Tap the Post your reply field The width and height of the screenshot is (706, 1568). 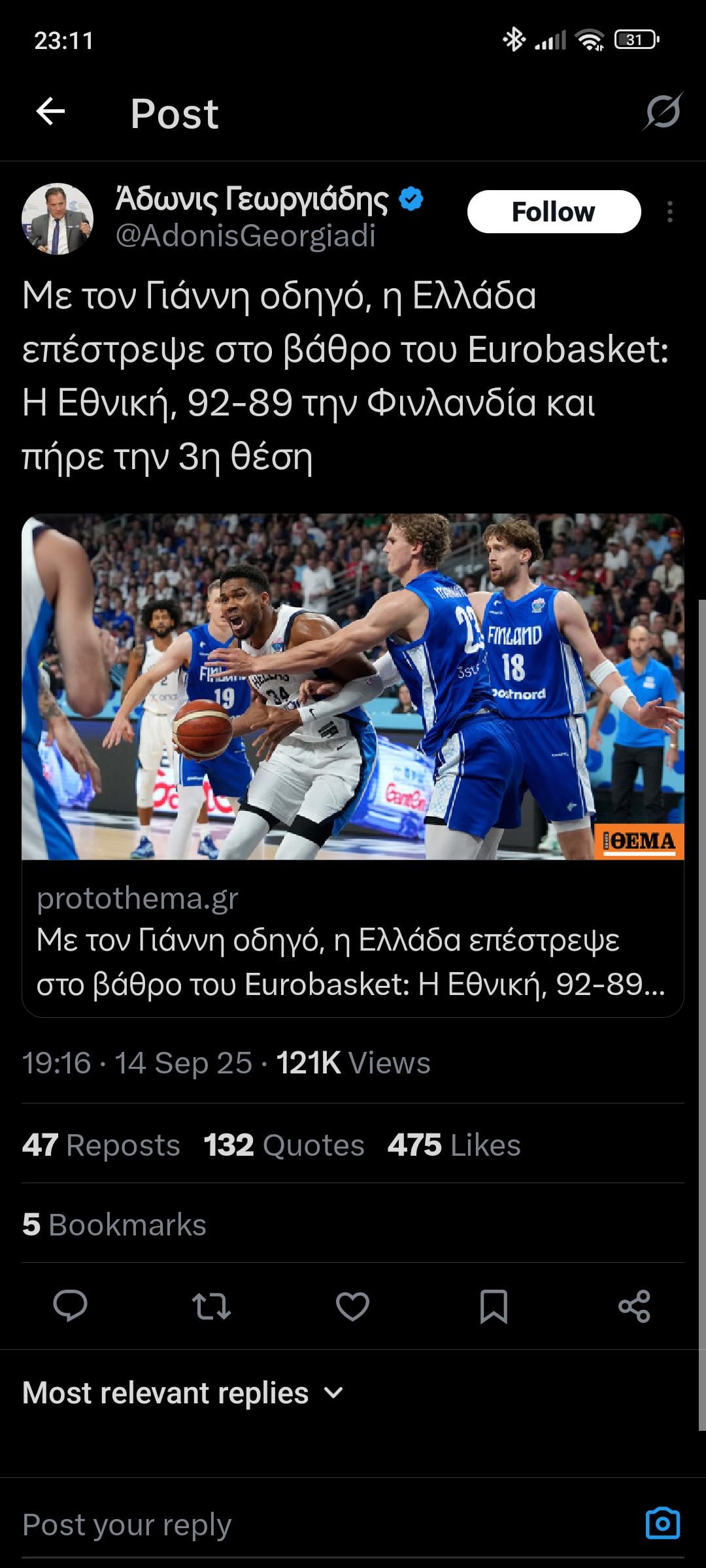327,1525
